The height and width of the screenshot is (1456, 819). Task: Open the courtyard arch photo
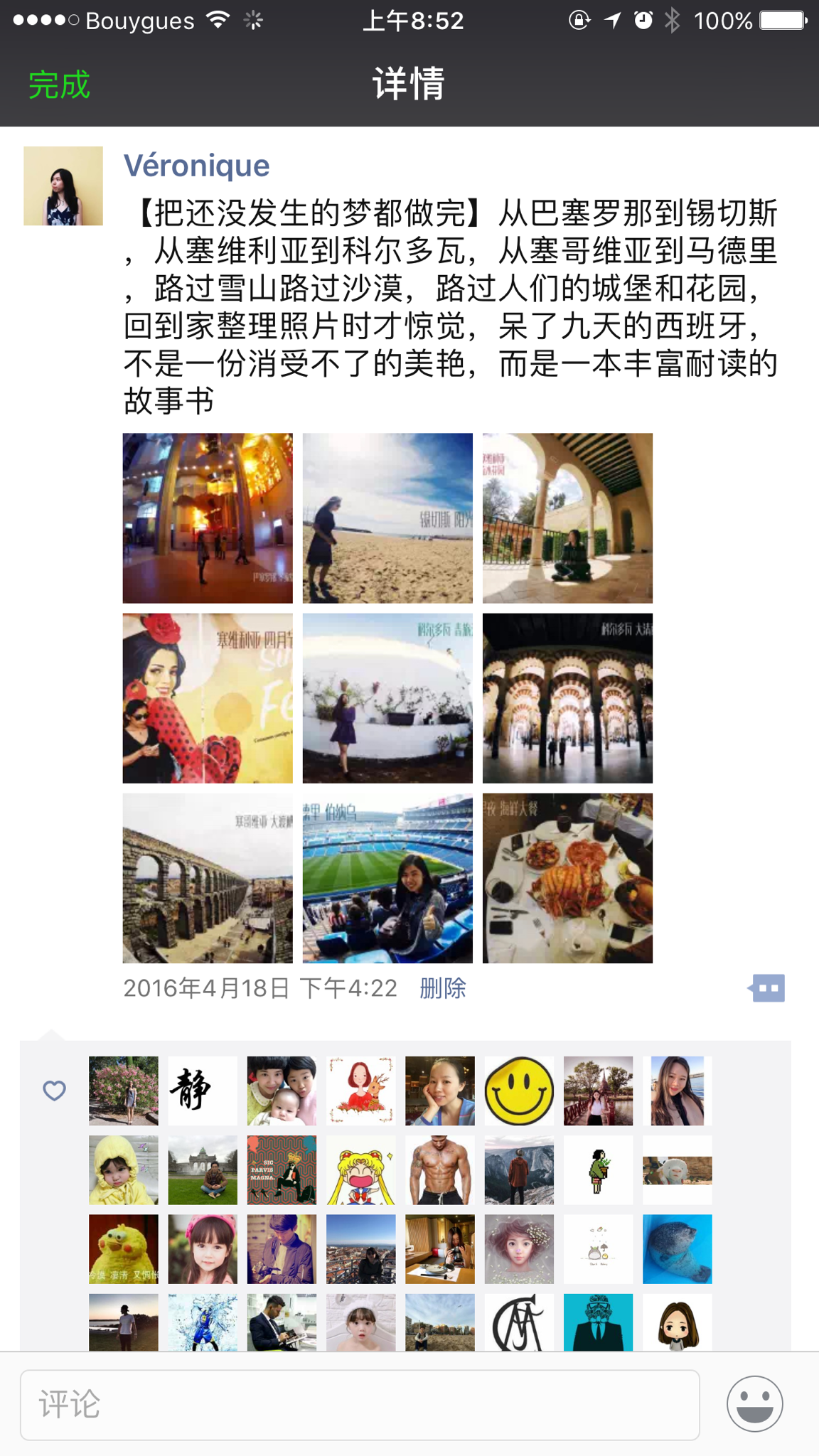pyautogui.click(x=567, y=518)
